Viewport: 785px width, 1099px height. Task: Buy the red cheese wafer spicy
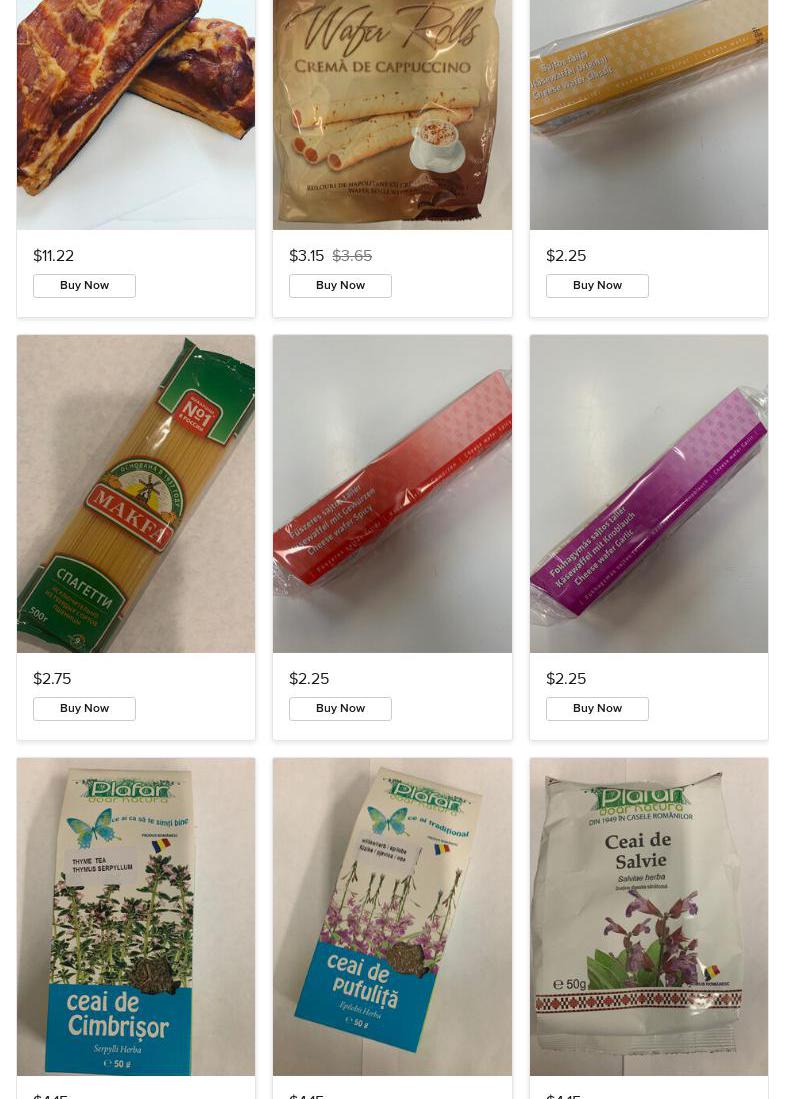coord(340,709)
